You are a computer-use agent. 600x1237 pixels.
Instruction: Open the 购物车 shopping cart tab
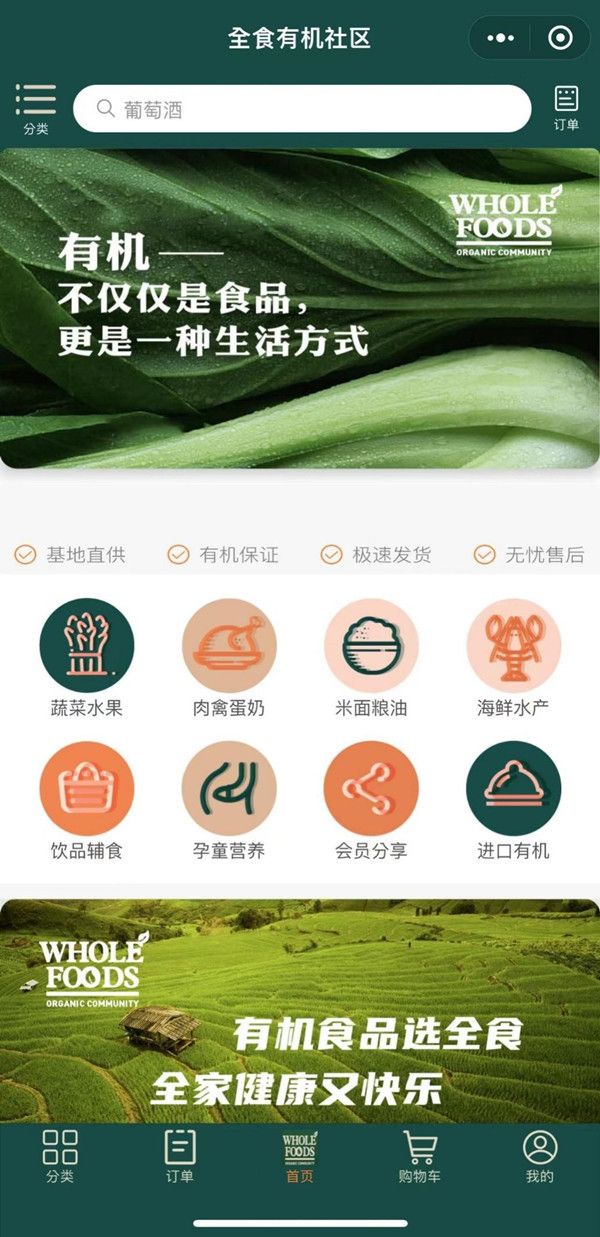coord(420,1156)
